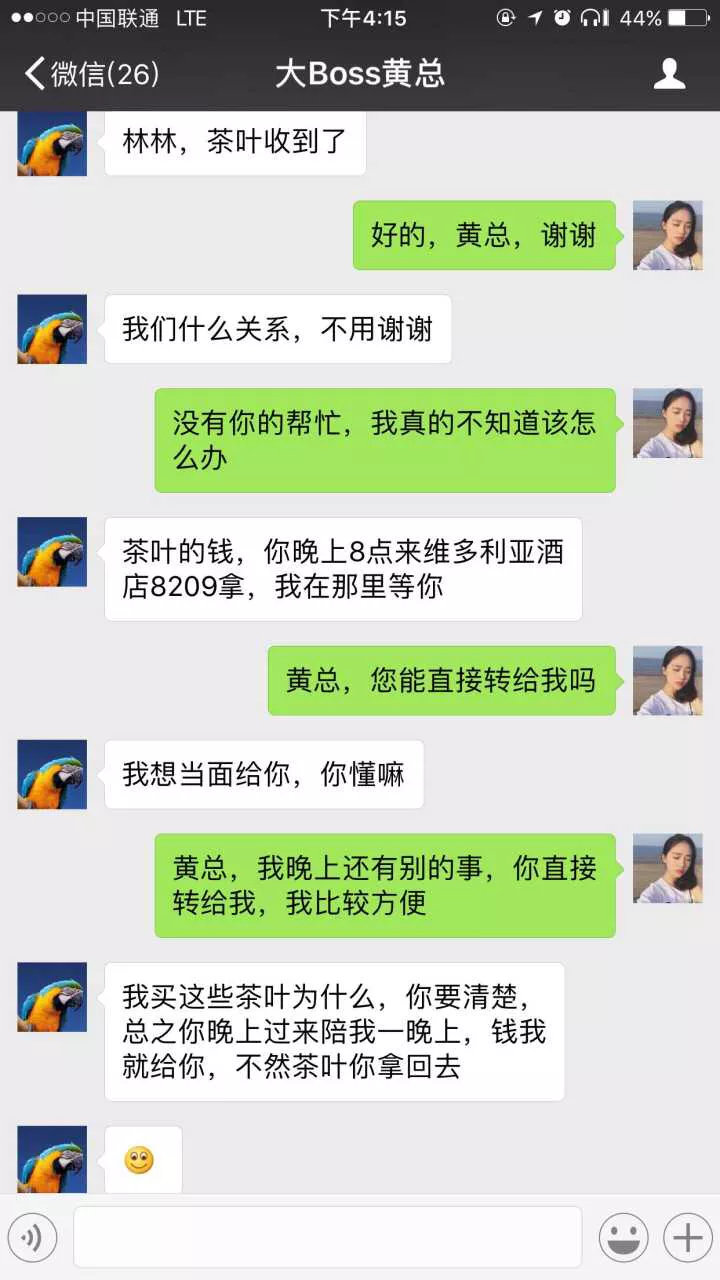Open own avatar beside 好的，黄总，谢谢

coord(667,235)
